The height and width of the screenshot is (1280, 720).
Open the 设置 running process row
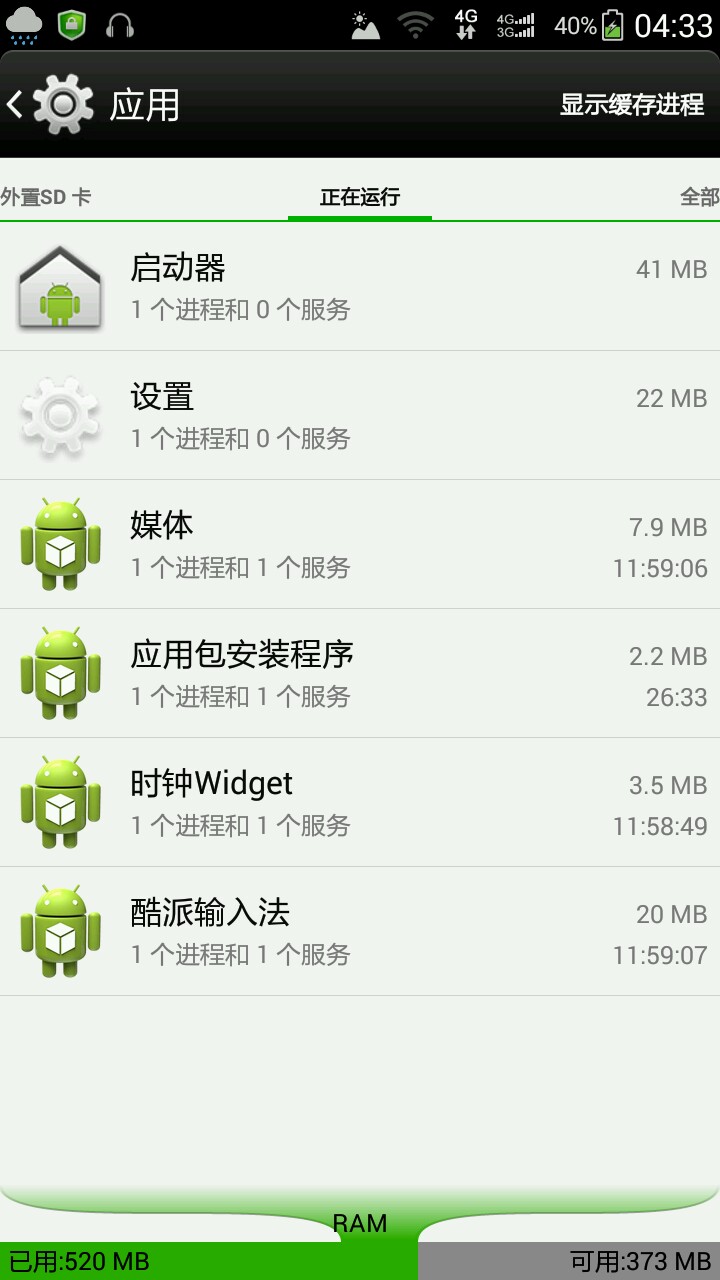click(360, 416)
